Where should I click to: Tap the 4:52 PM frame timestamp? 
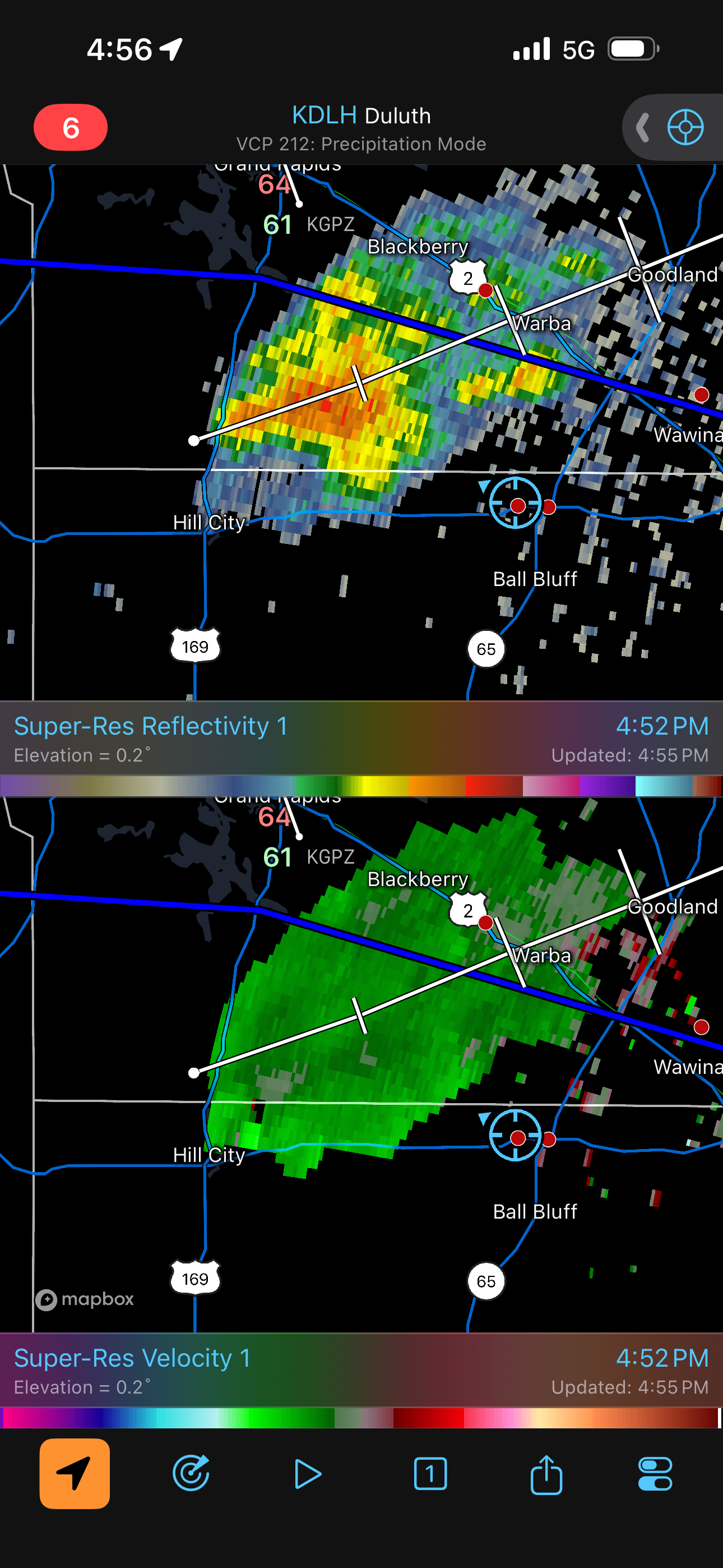pos(661,727)
